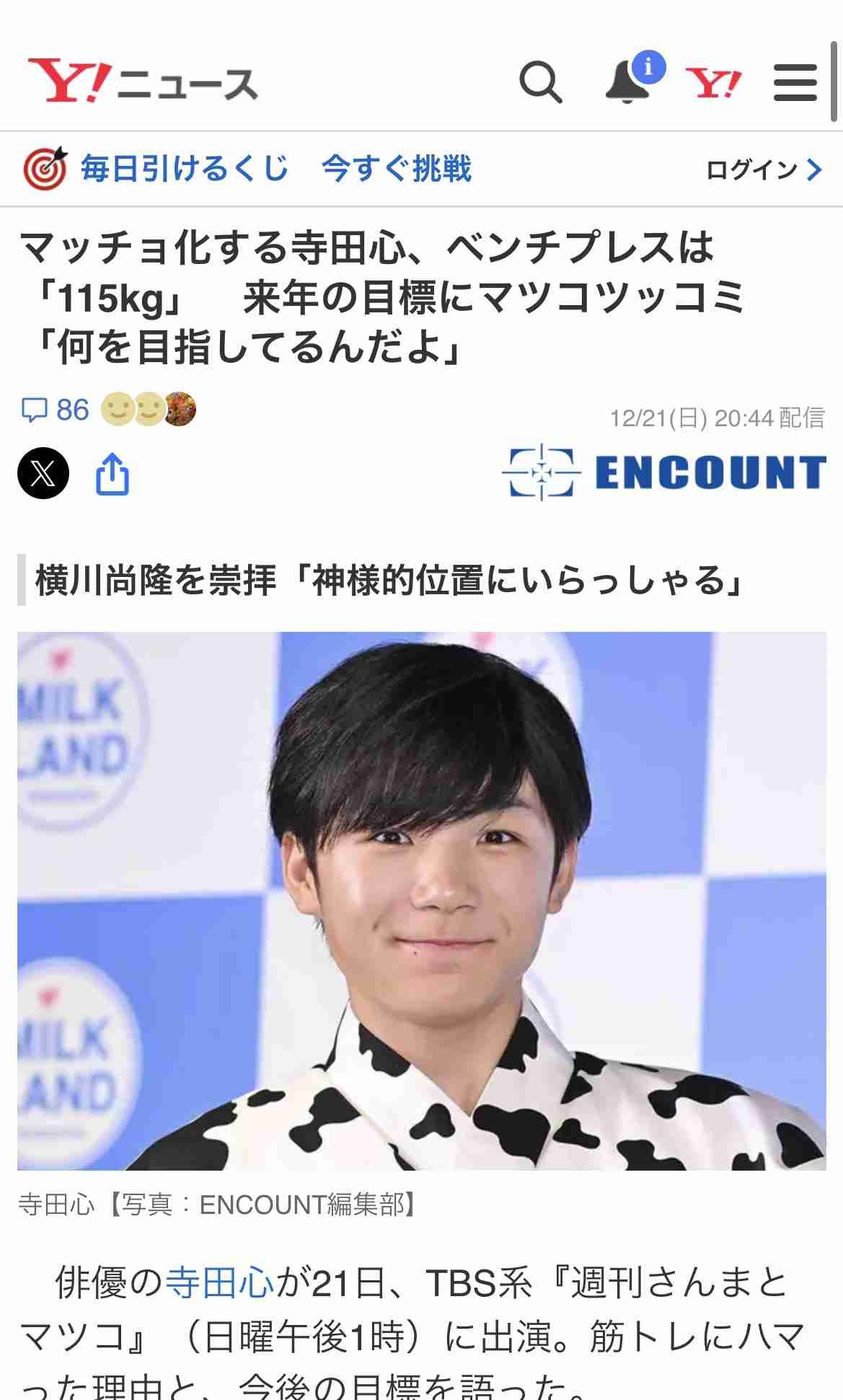Open the share sheet icon
Screen dimensions: 843x1400
pos(112,474)
